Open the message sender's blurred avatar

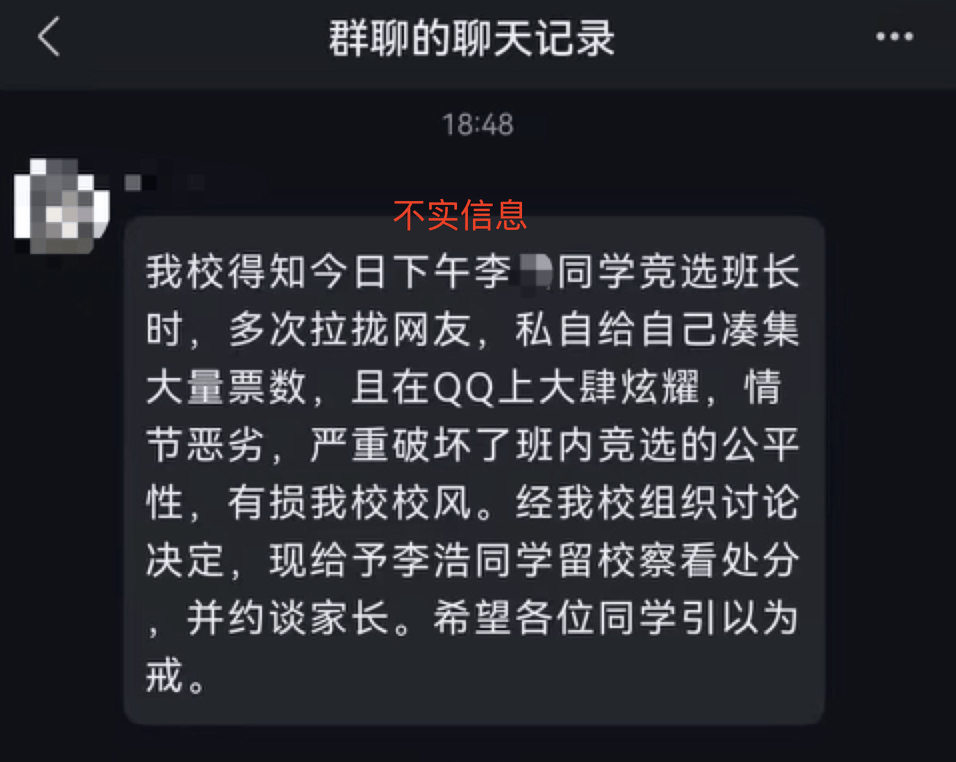62,204
